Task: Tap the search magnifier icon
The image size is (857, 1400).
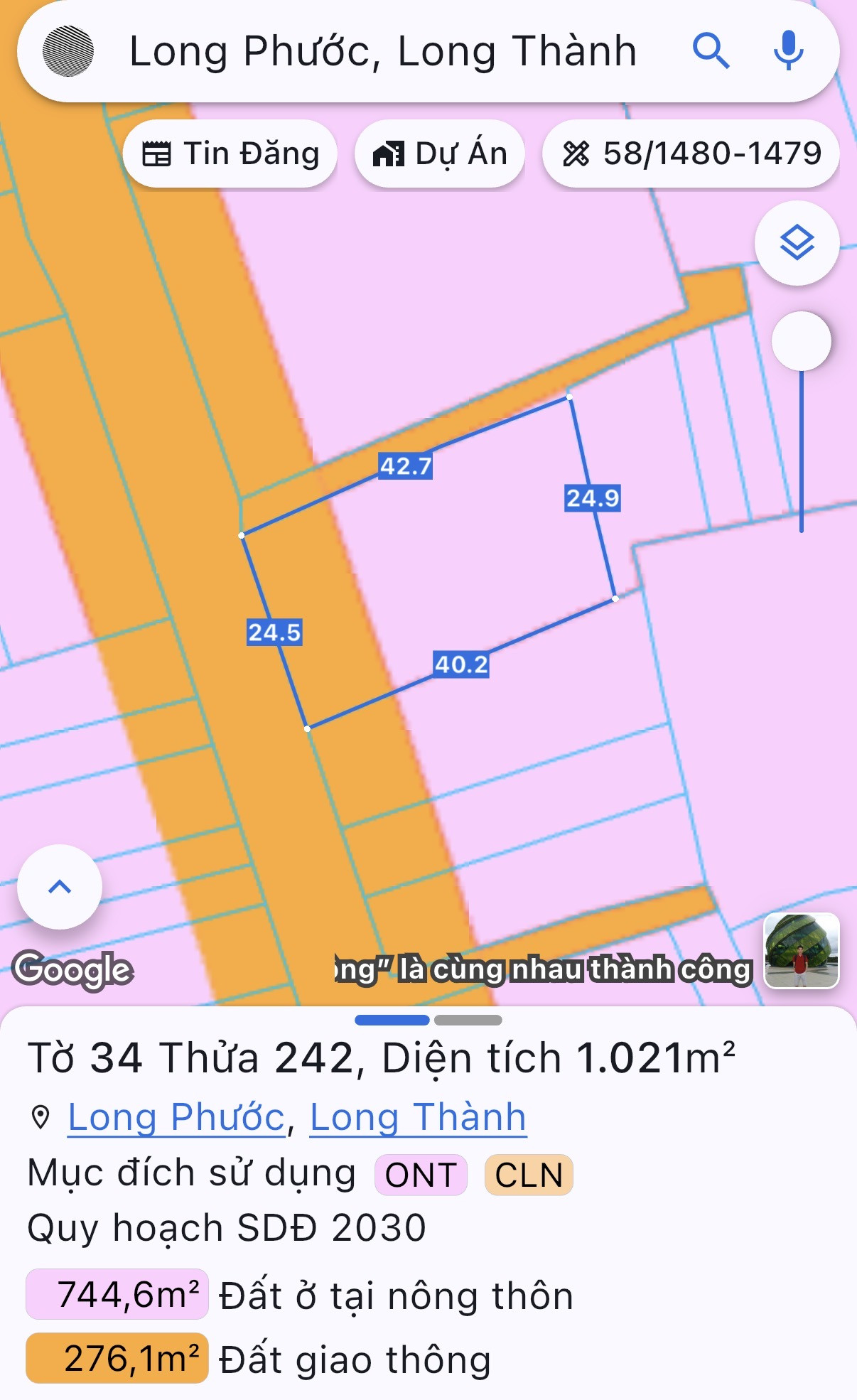Action: pyautogui.click(x=711, y=51)
